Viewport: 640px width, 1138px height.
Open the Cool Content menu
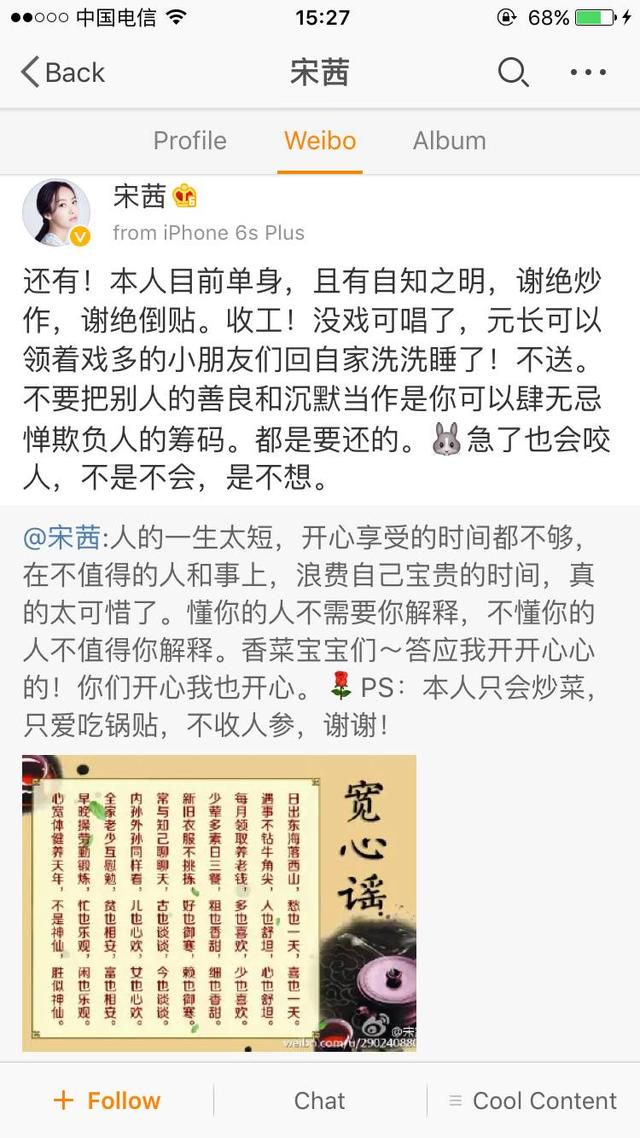click(x=533, y=1101)
